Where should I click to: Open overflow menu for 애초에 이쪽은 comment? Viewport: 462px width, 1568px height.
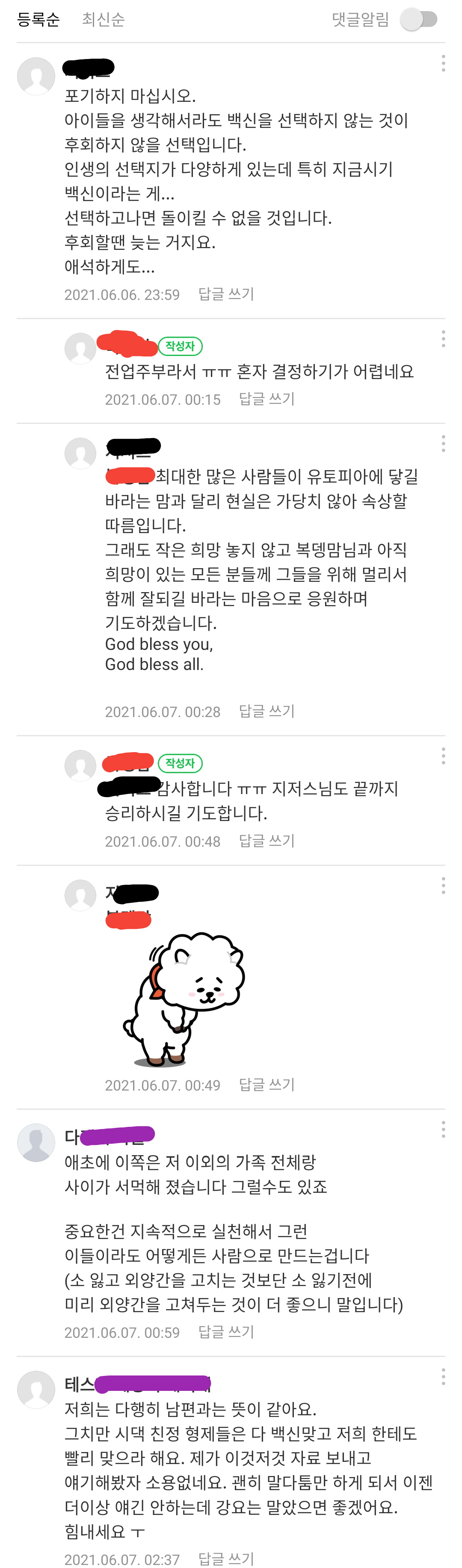pos(443,1130)
